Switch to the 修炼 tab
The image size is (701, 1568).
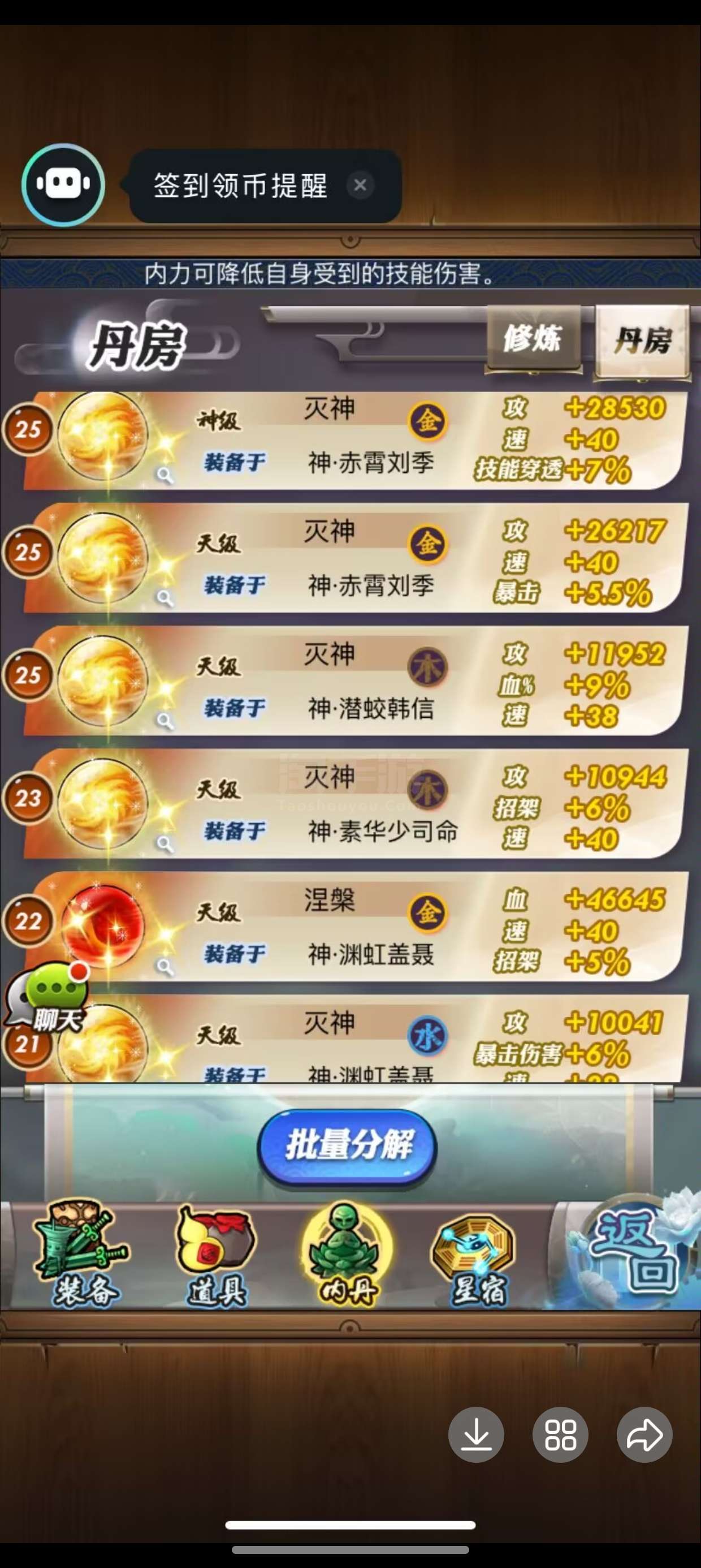click(x=533, y=338)
